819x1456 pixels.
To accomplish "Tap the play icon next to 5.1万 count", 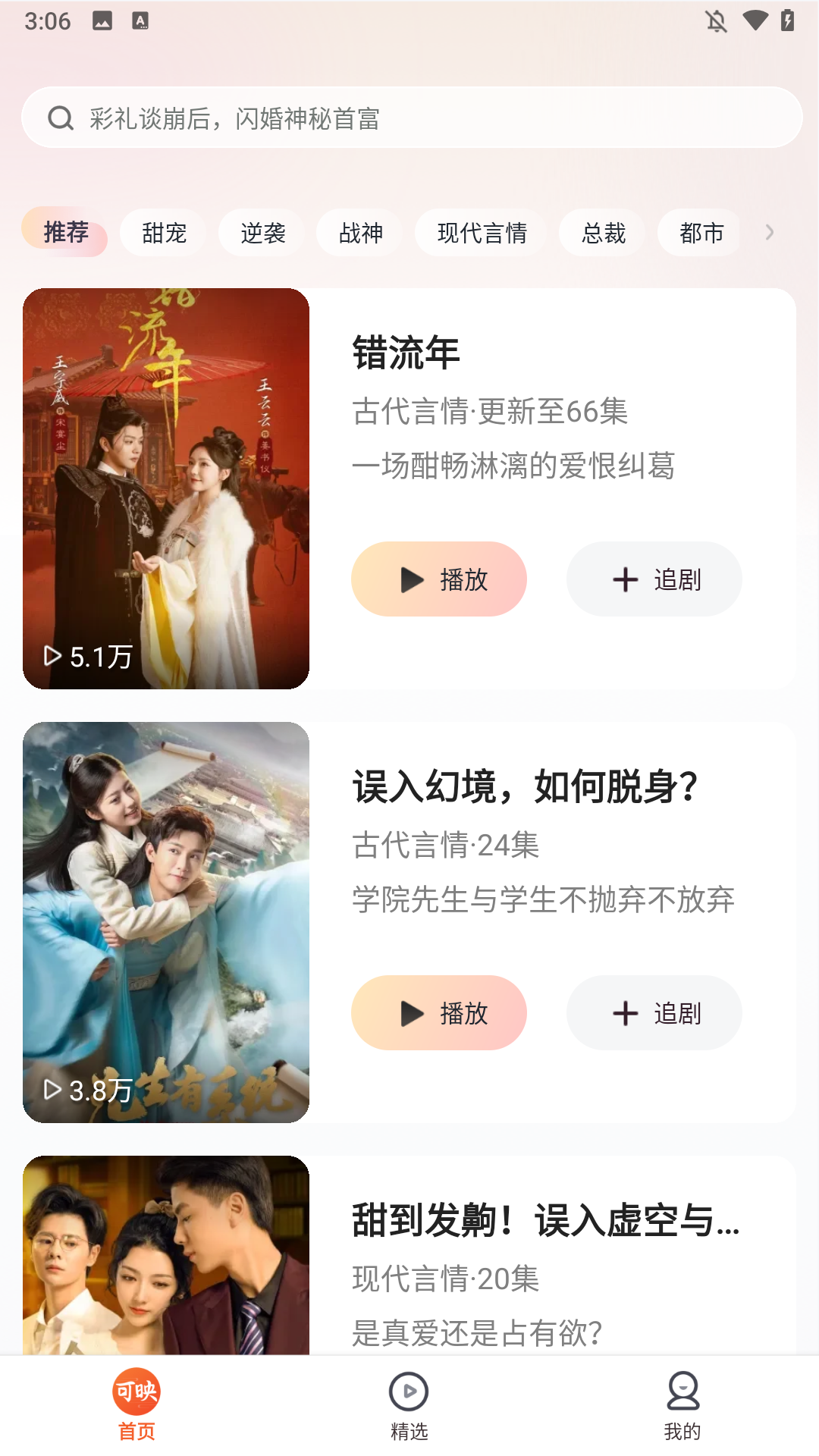I will (x=53, y=655).
